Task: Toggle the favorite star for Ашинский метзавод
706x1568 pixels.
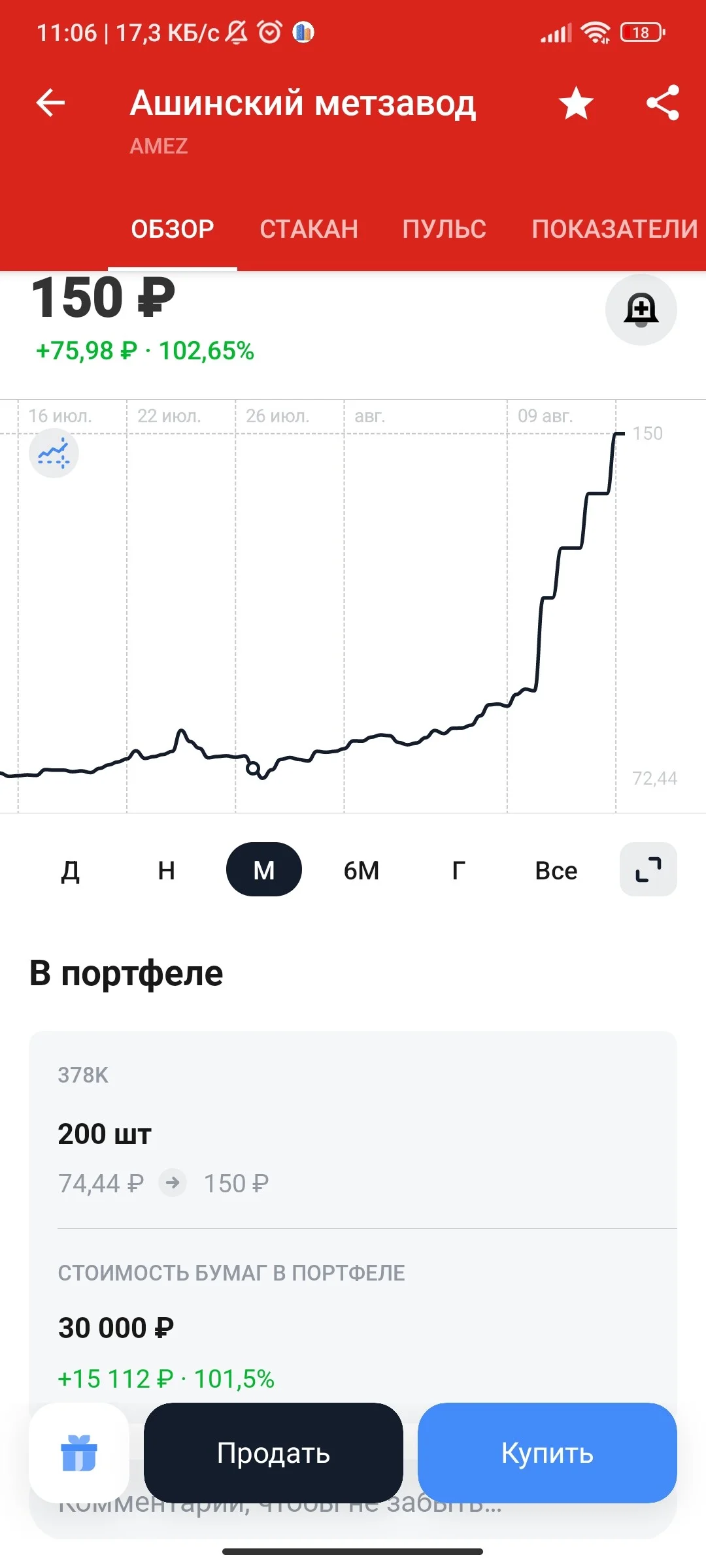Action: tap(576, 103)
